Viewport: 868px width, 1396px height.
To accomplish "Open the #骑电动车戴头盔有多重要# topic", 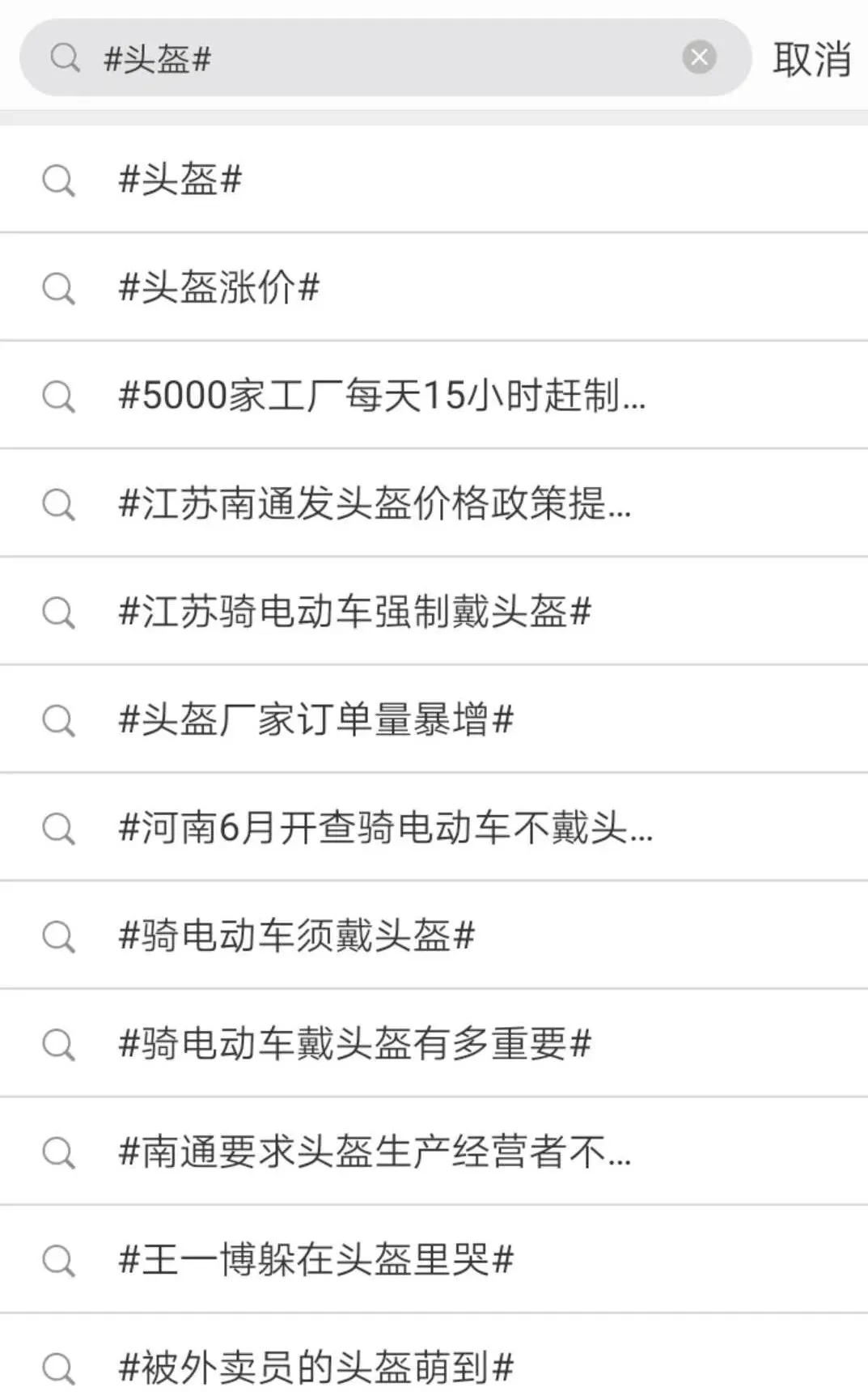I will [434, 1043].
